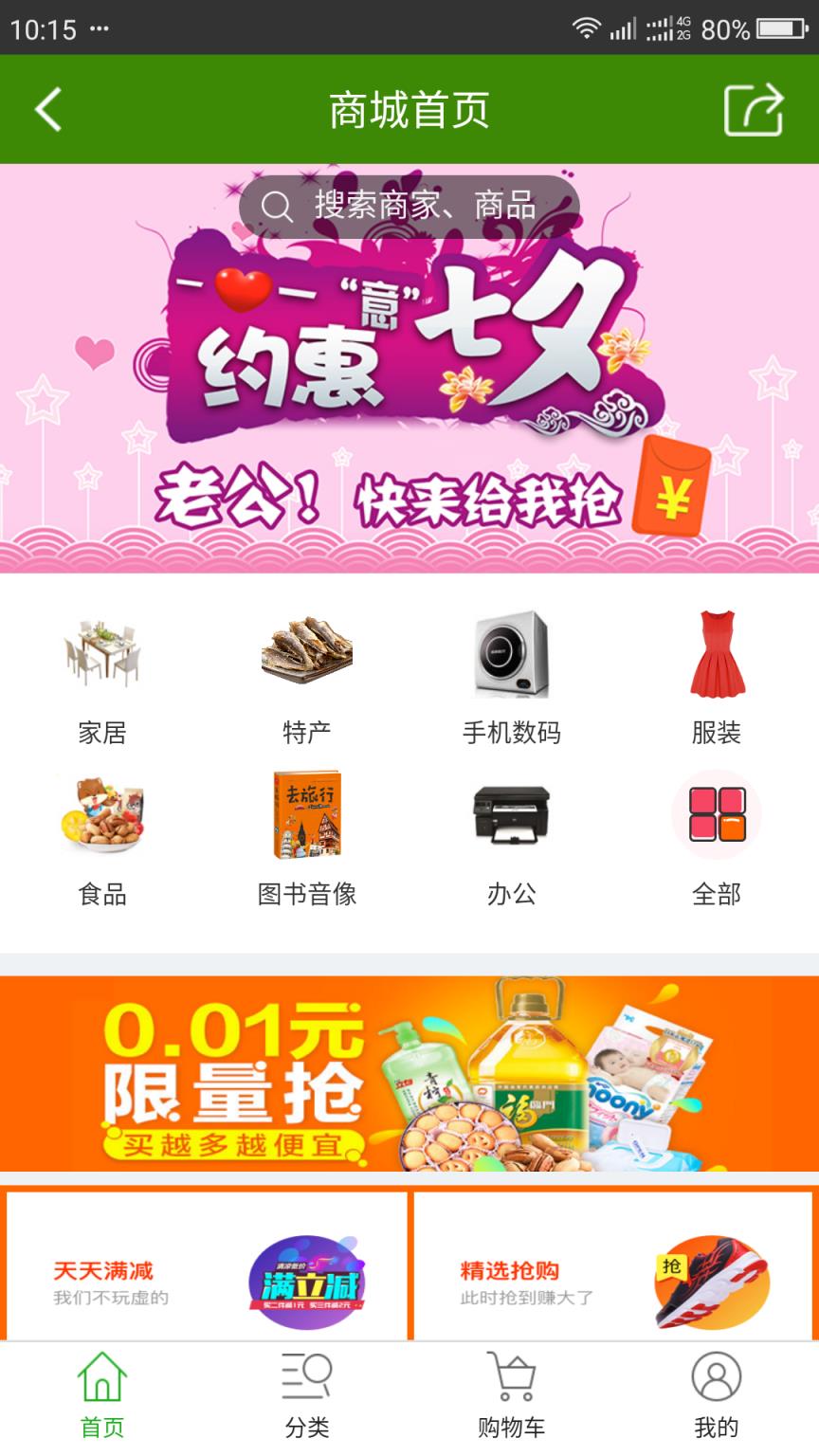Open the share icon in title bar
The width and height of the screenshot is (819, 1456).
752,109
